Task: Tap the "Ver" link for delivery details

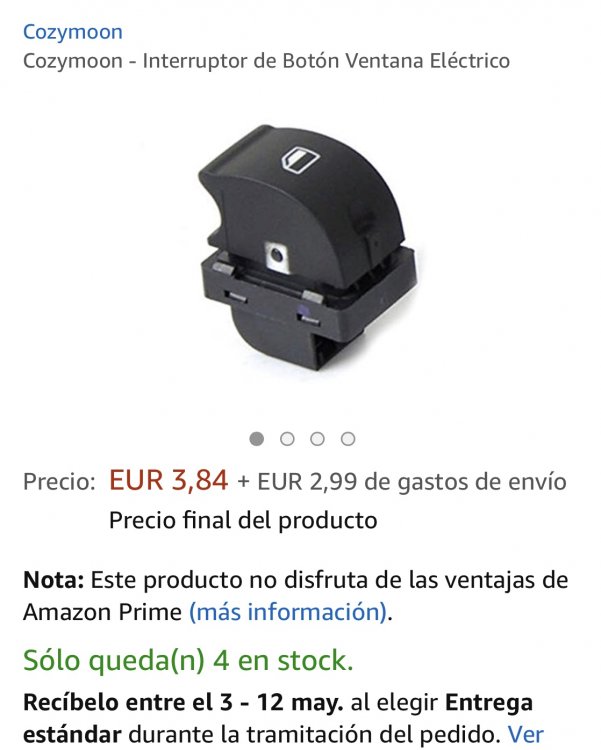Action: pyautogui.click(x=526, y=736)
